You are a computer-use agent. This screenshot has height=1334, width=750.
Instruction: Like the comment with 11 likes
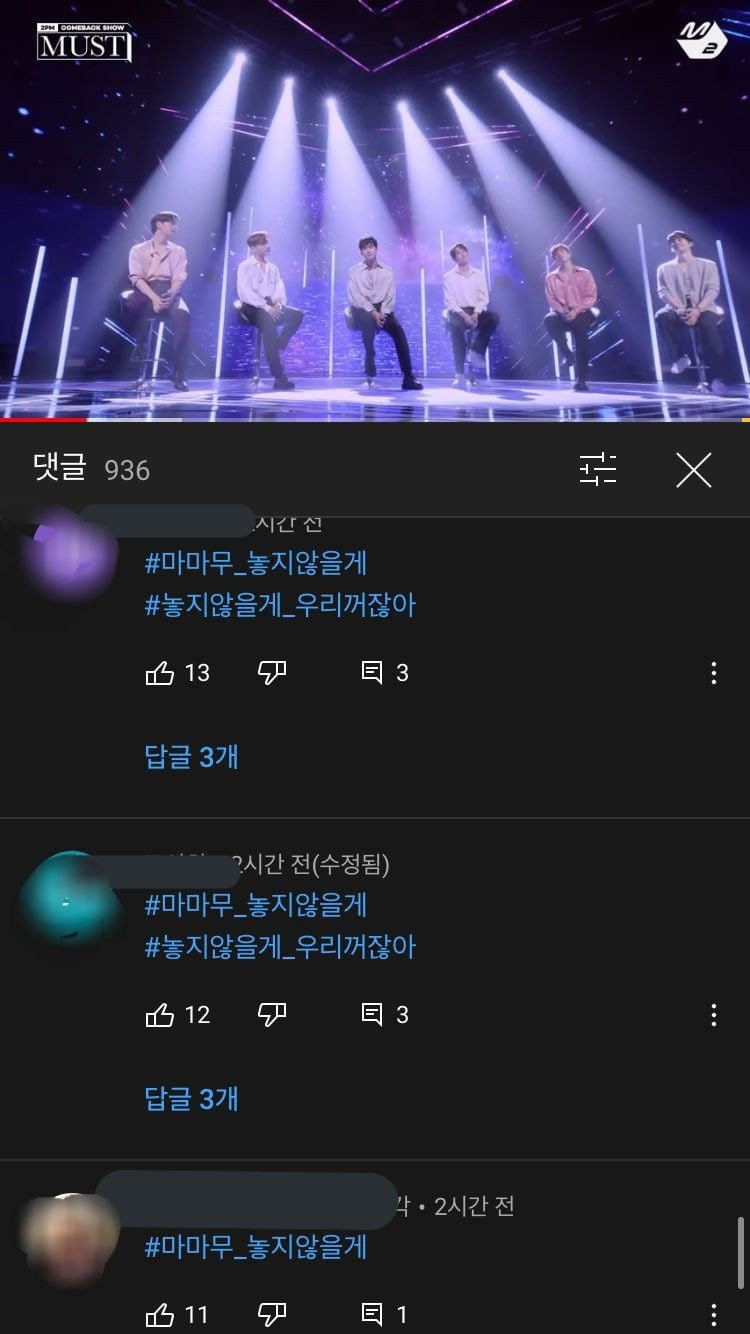pyautogui.click(x=160, y=1314)
